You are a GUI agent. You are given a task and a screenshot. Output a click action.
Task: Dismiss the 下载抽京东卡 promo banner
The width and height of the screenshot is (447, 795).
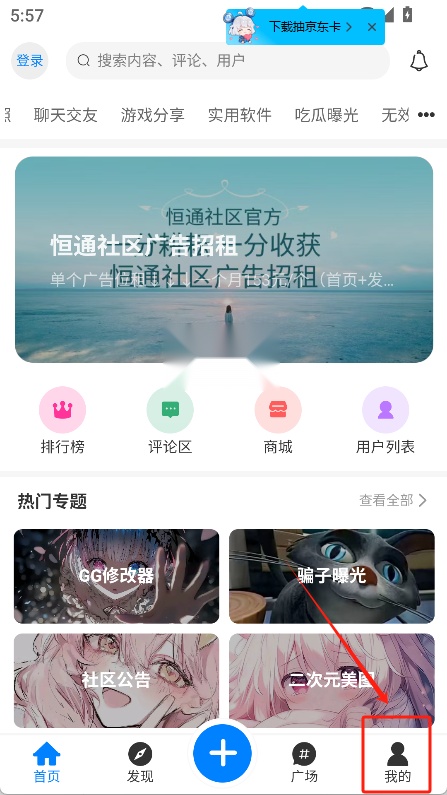coord(372,27)
